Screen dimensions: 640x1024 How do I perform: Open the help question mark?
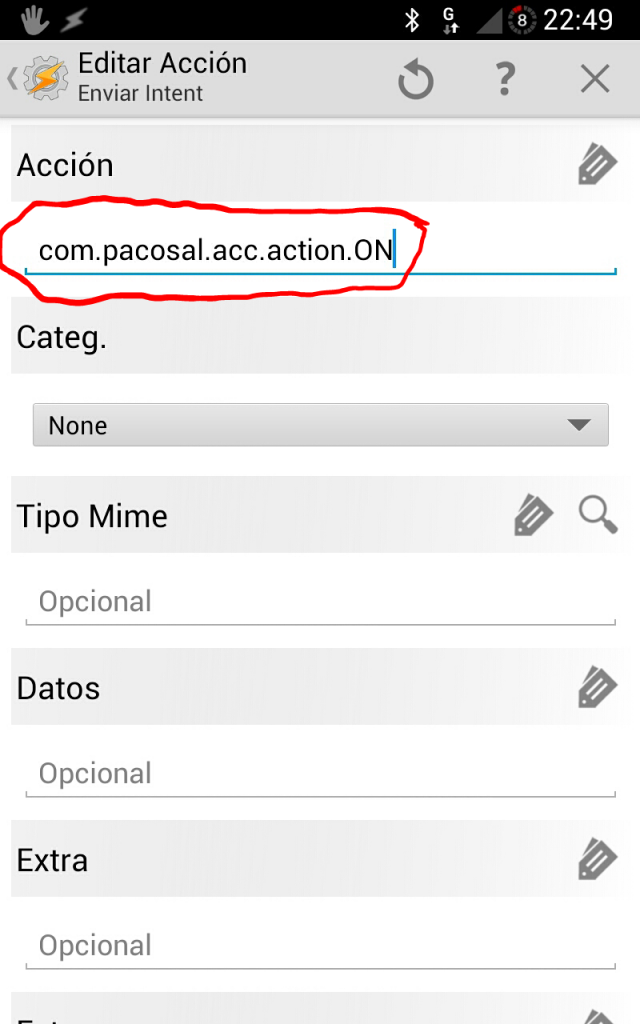(x=506, y=79)
